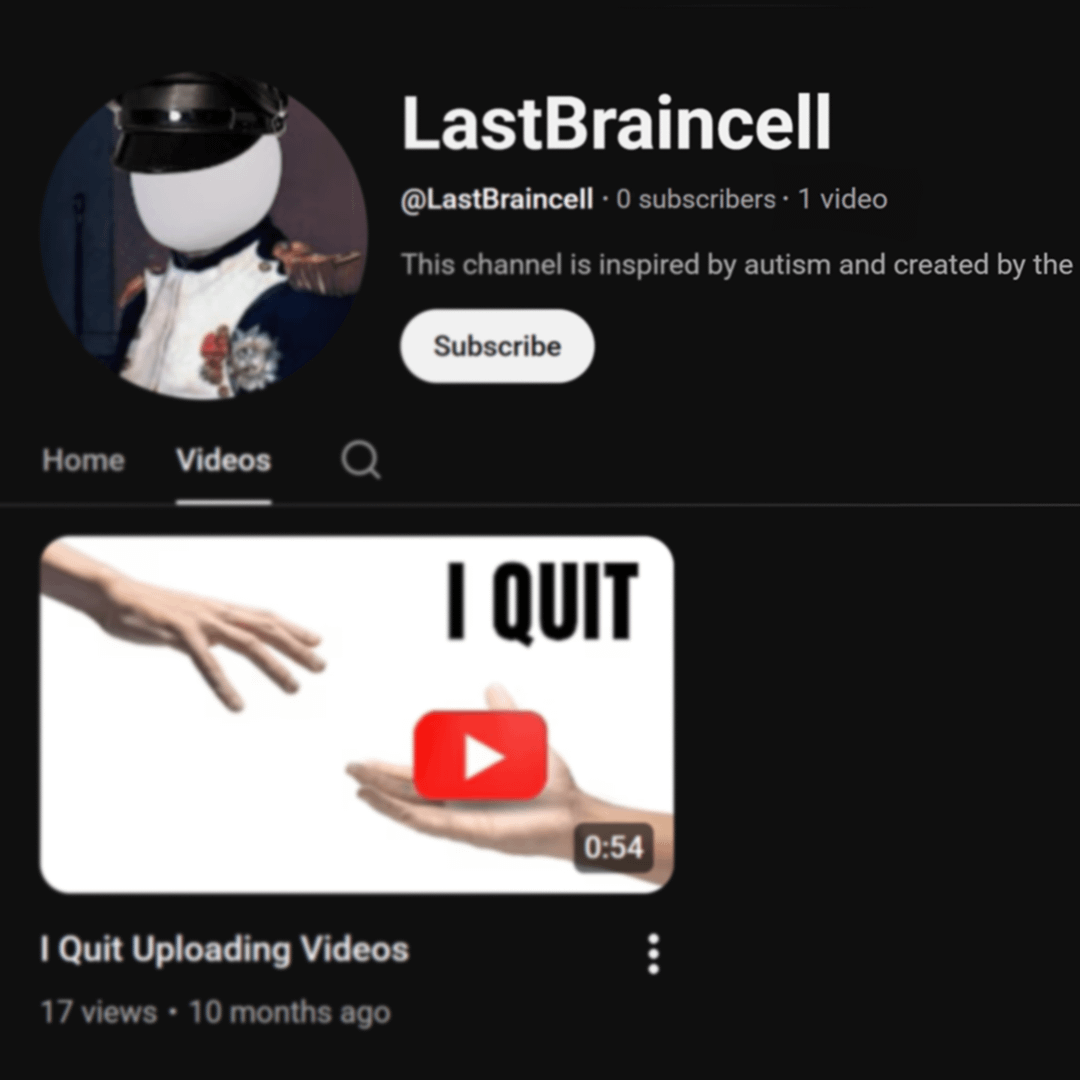Play the "I Quit" video thumbnail
Screen dimensions: 1080x1080
pos(356,714)
